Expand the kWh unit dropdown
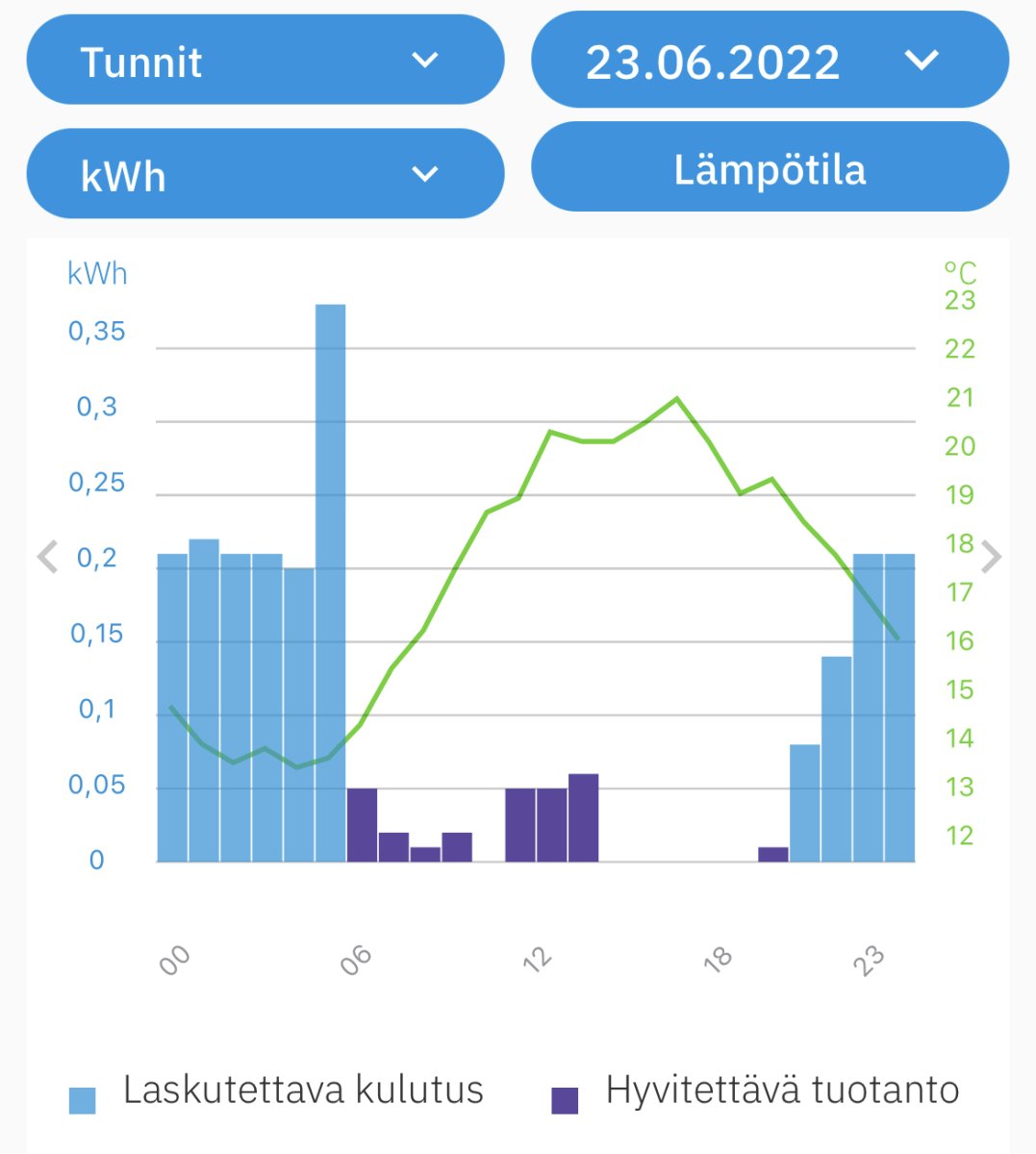Viewport: 1036px width, 1154px height. (265, 174)
